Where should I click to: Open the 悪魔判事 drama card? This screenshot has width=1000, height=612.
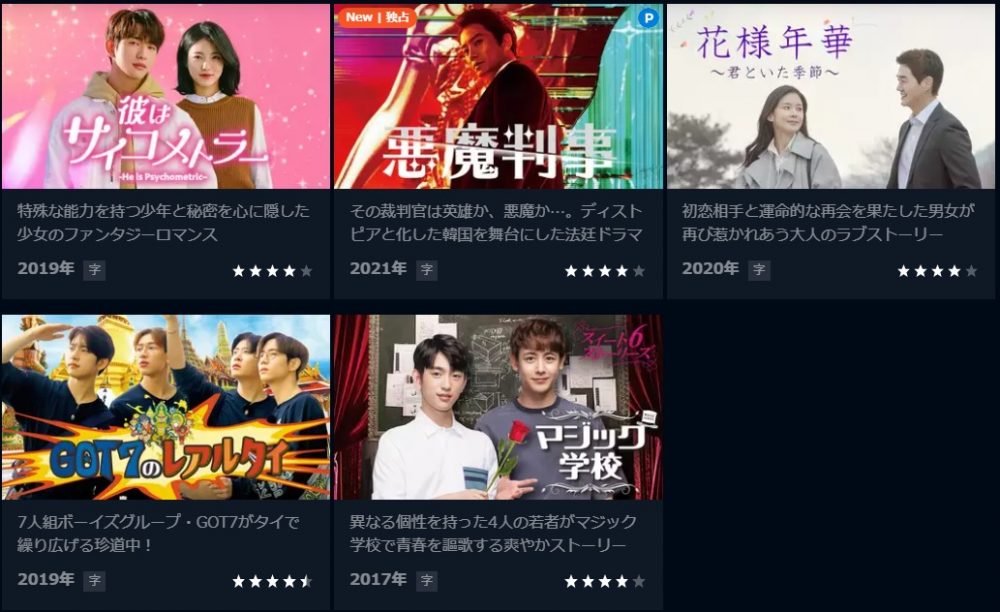498,97
